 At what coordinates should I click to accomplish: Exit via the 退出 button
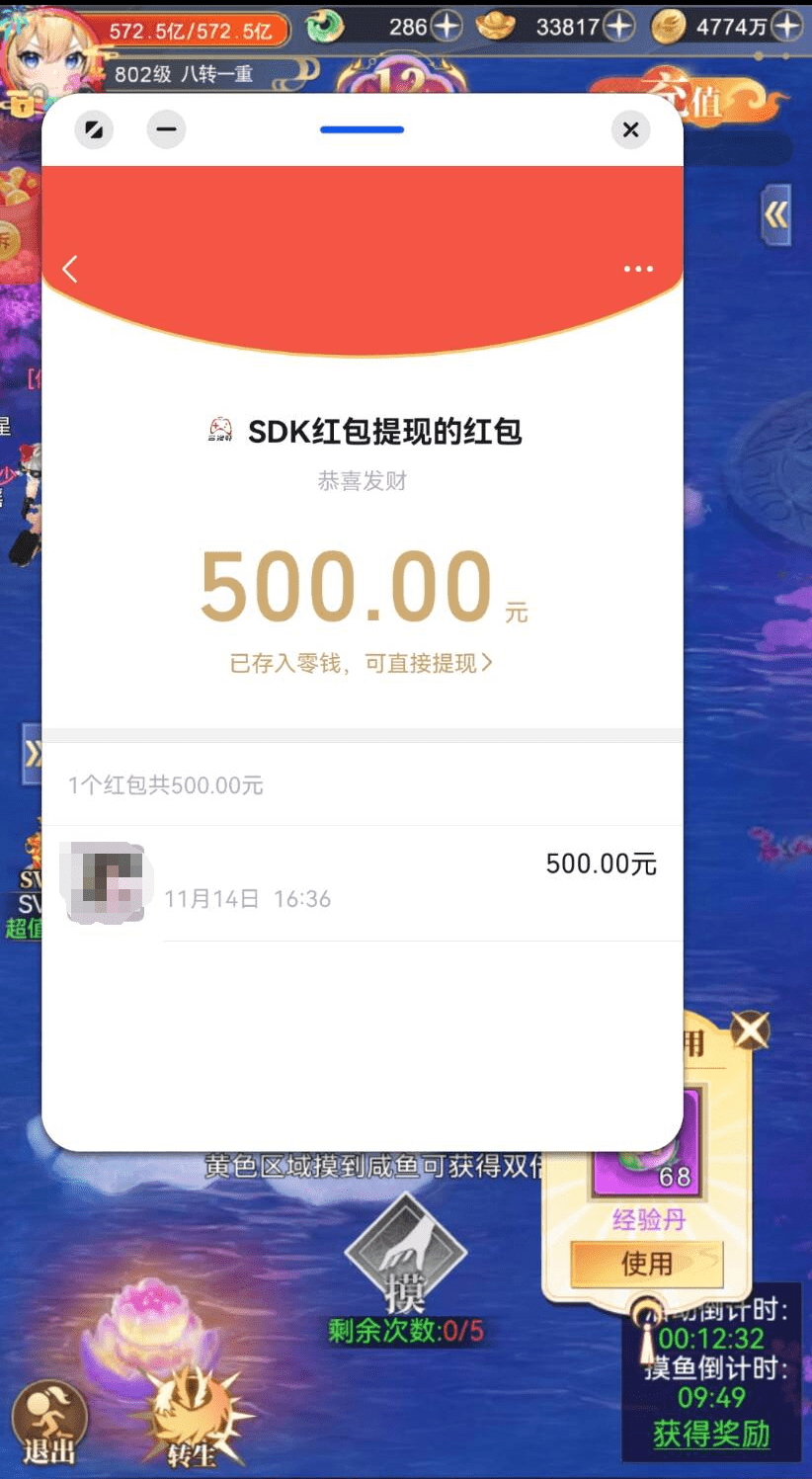49,1425
